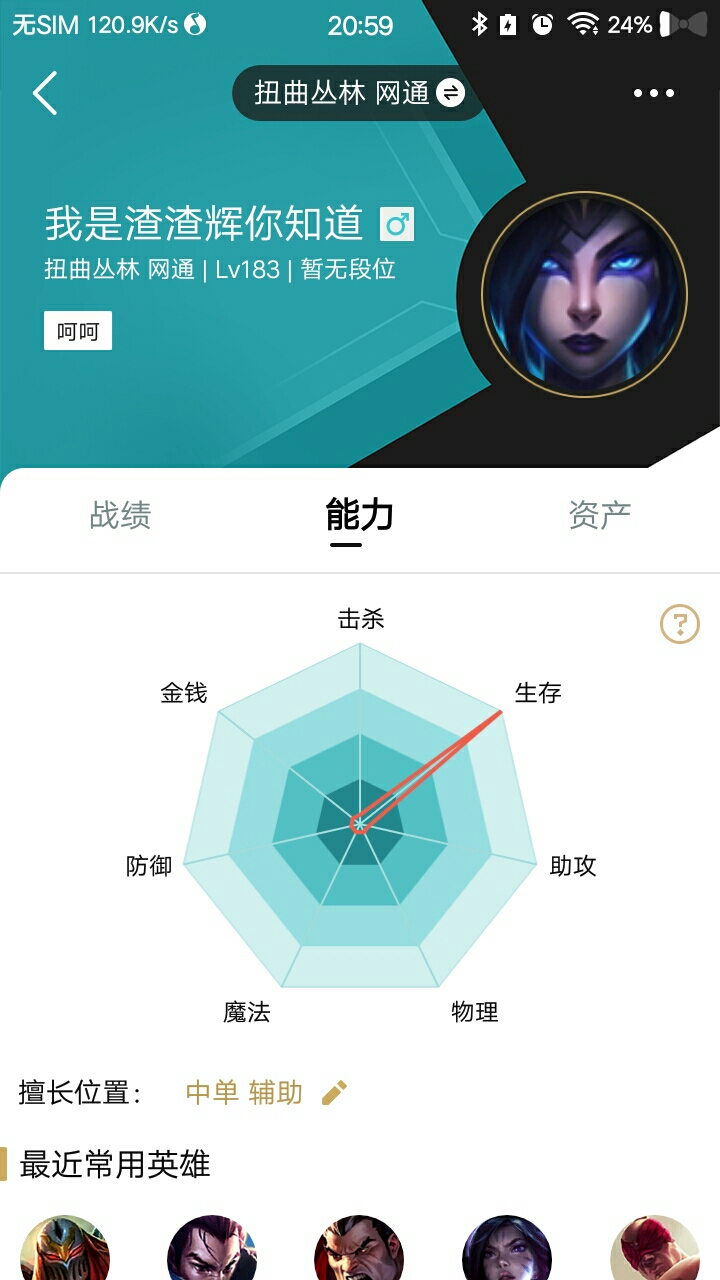
Task: Open the three-dot overflow menu
Action: (654, 93)
